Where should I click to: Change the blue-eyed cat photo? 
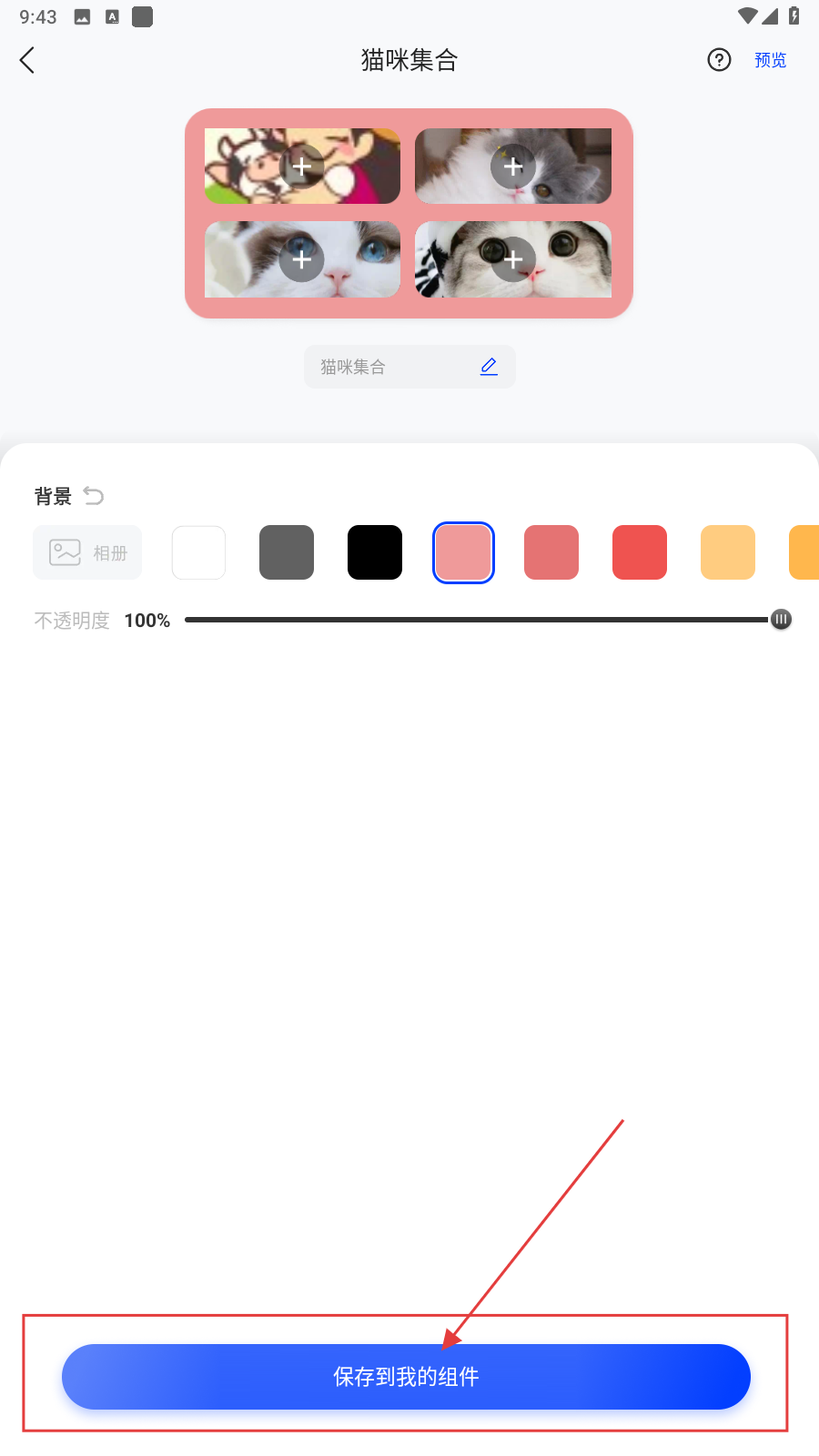pyautogui.click(x=302, y=260)
